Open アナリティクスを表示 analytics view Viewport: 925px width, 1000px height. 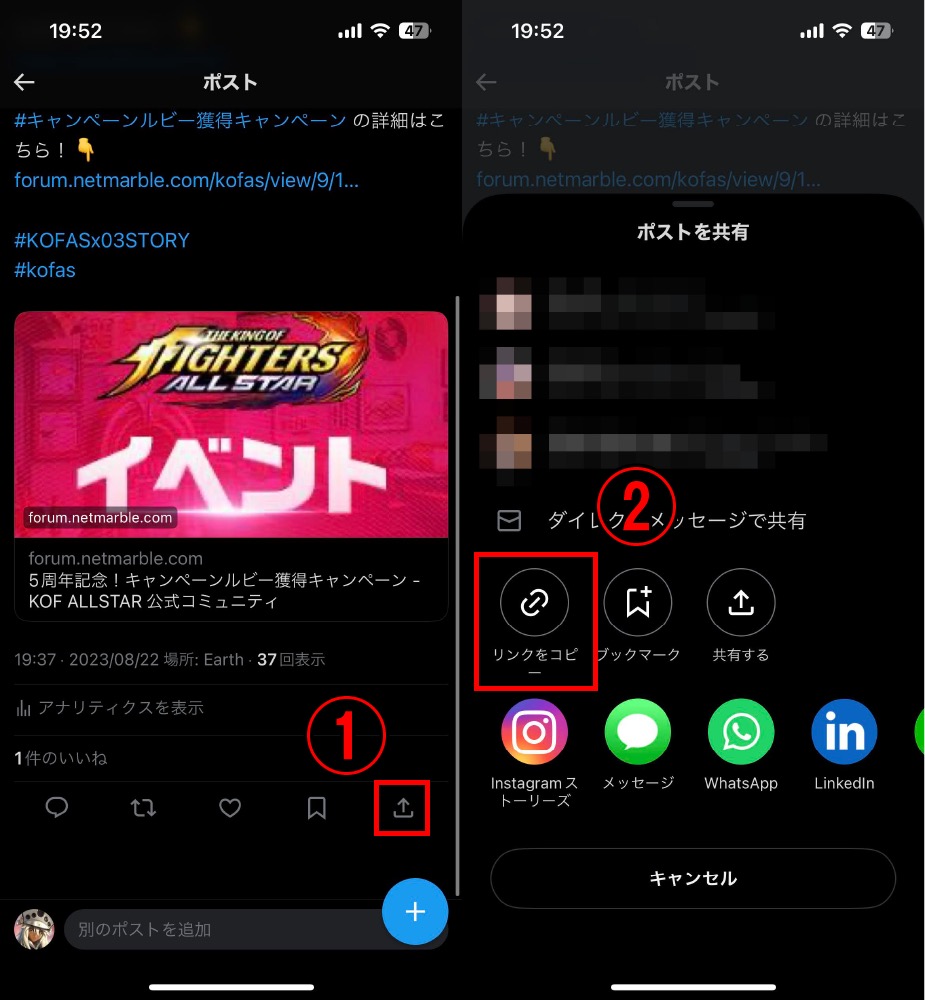(x=110, y=707)
